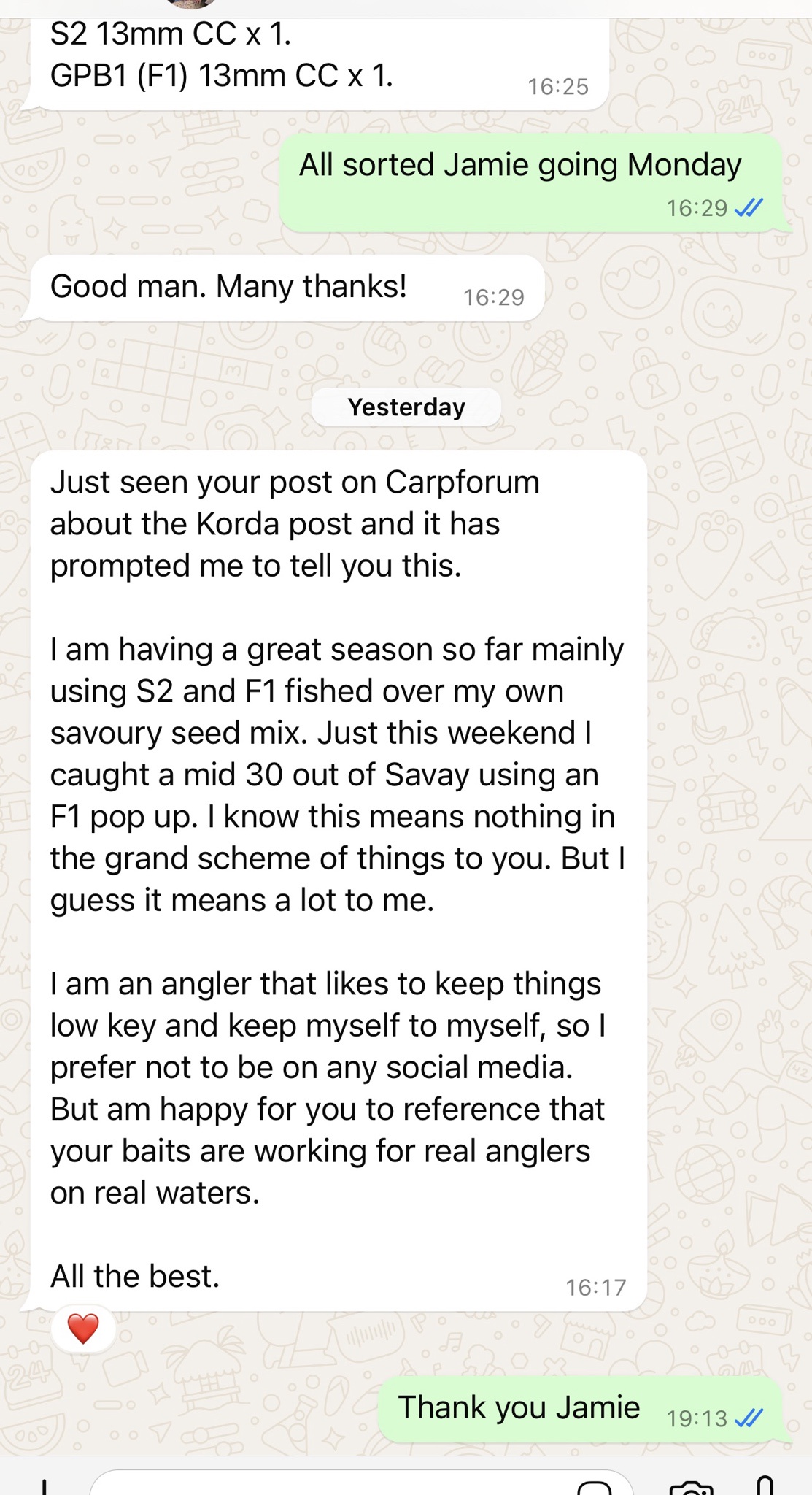Viewport: 812px width, 1495px height.
Task: Open the sticker picker in input field
Action: (x=594, y=1486)
